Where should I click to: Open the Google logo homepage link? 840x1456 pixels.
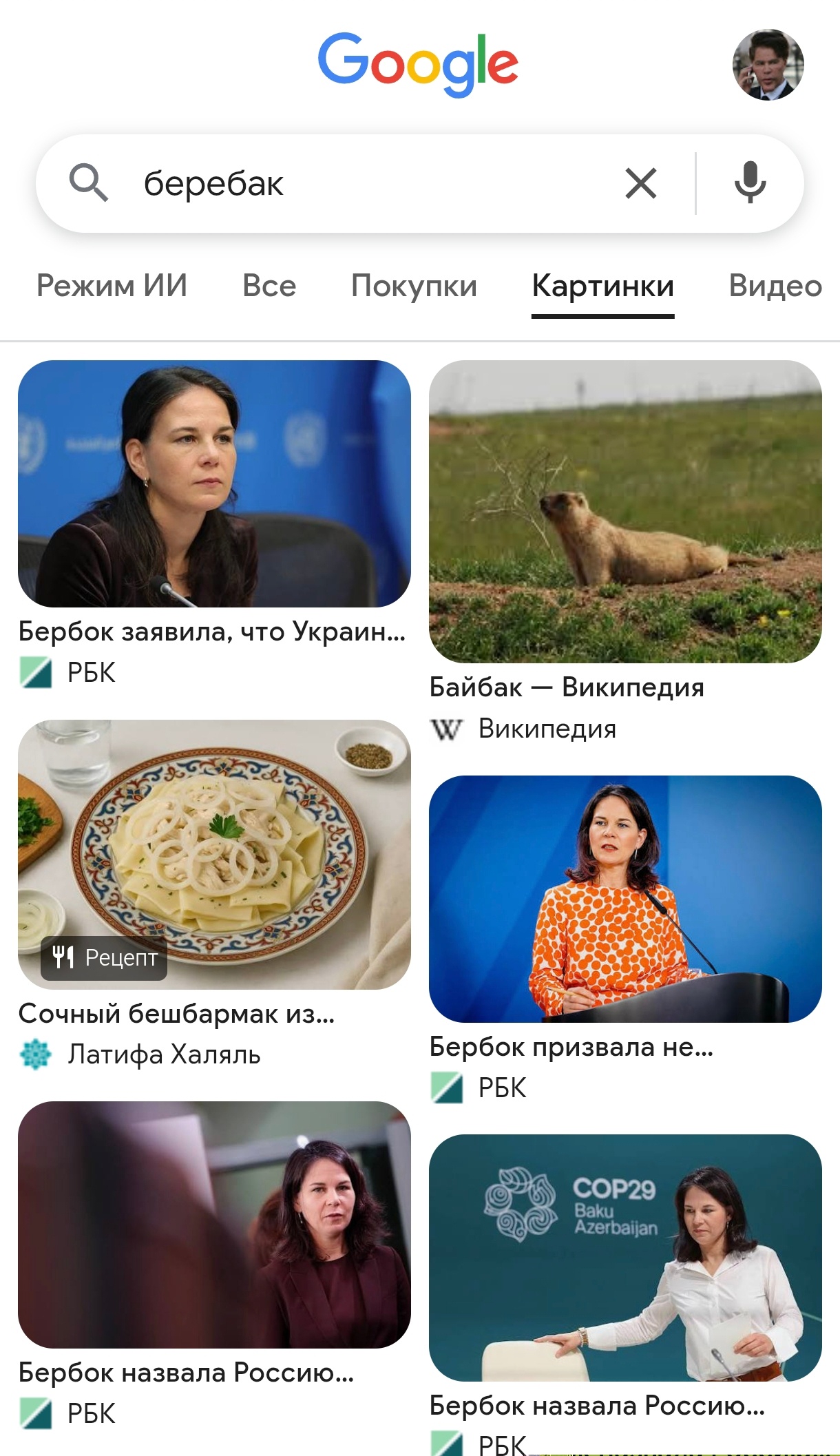pyautogui.click(x=418, y=64)
